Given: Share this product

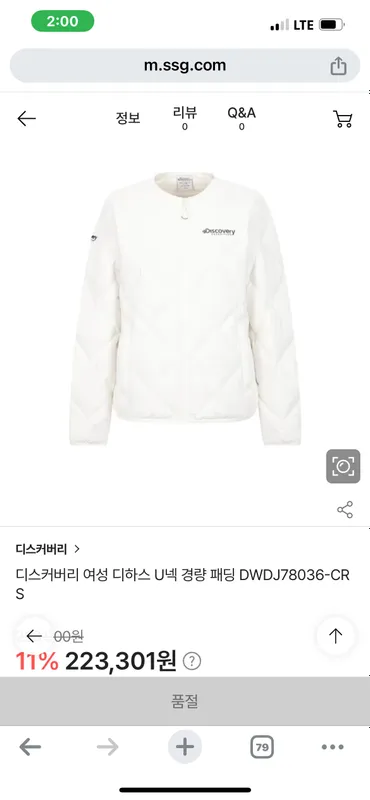Looking at the screenshot, I should [345, 510].
